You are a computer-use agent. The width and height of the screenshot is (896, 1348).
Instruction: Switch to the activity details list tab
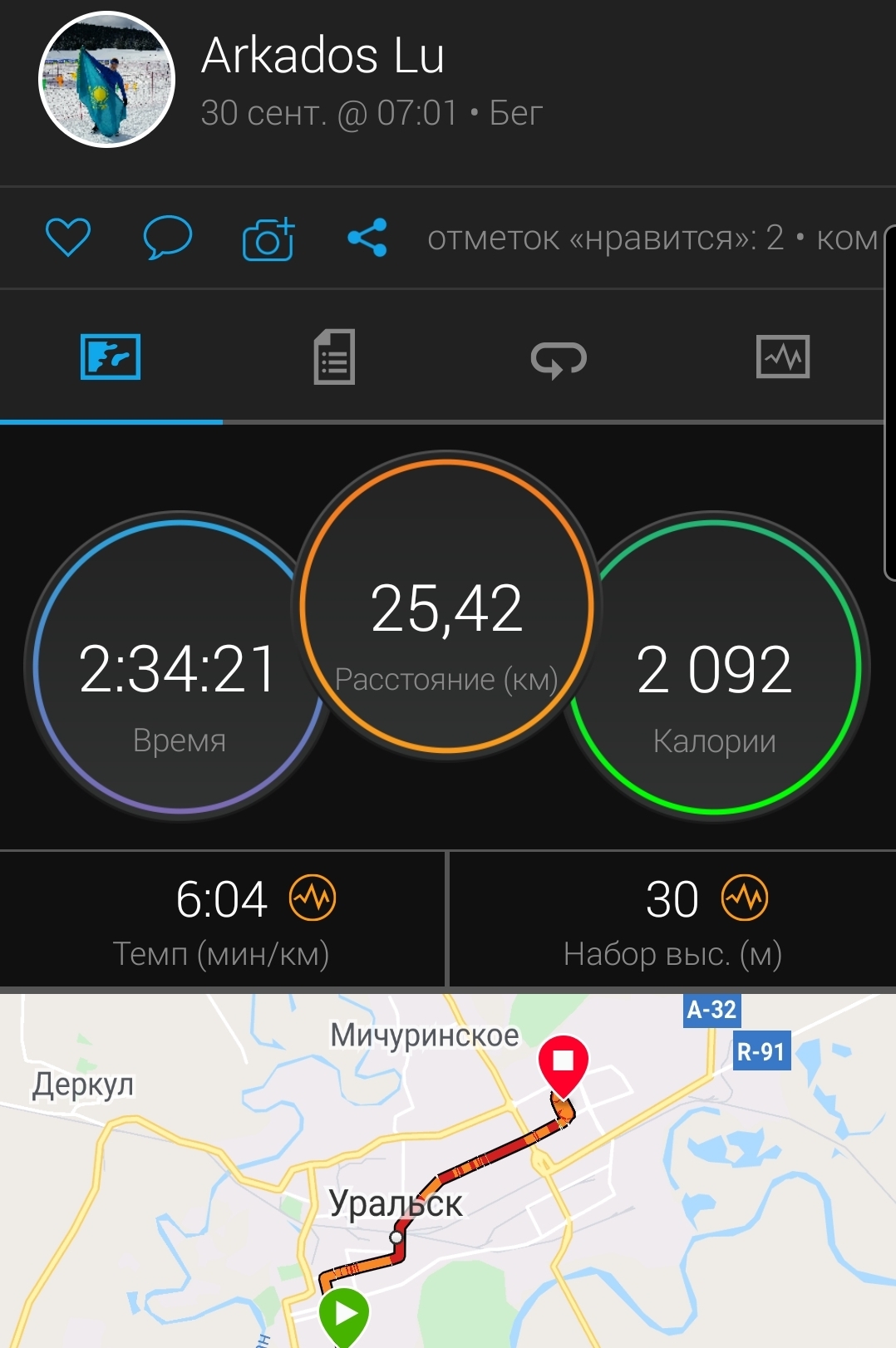coord(334,357)
